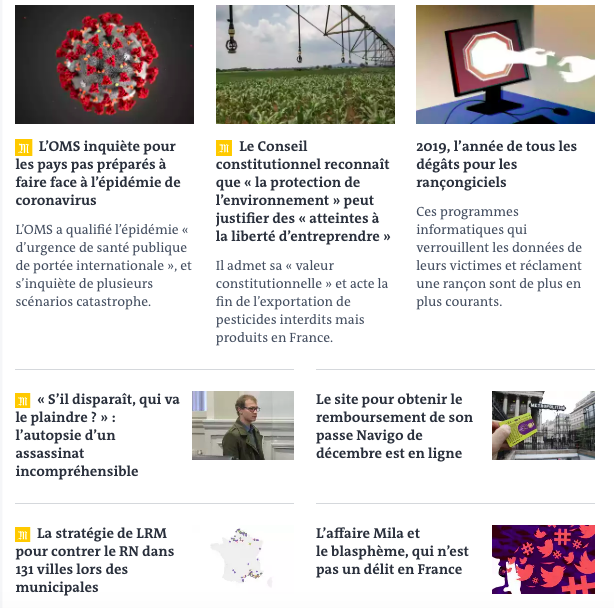Tap the coronavirus image thumbnail
Viewport: 614px width, 608px height.
(104, 64)
